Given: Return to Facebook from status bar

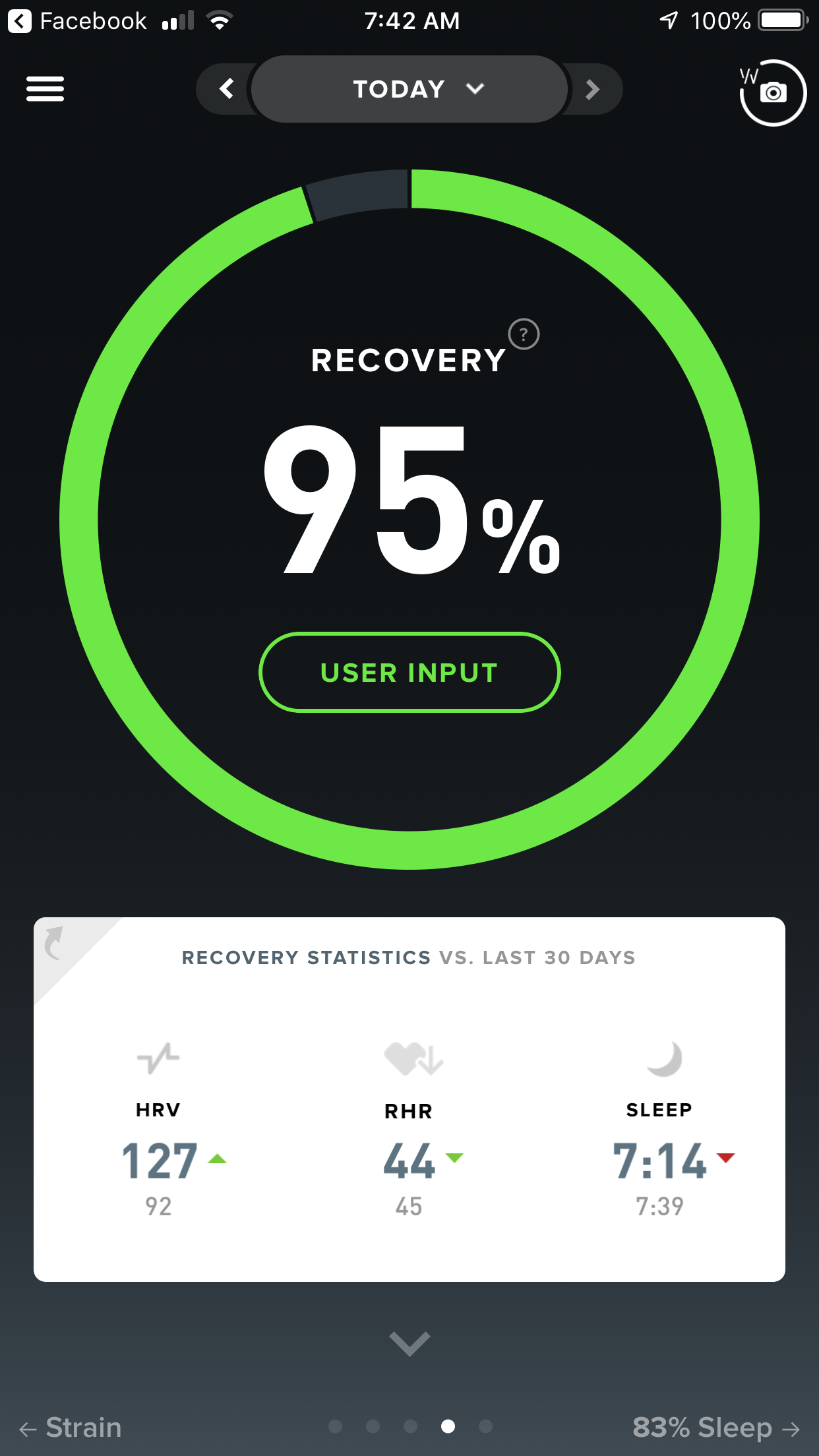Looking at the screenshot, I should pyautogui.click(x=78, y=21).
